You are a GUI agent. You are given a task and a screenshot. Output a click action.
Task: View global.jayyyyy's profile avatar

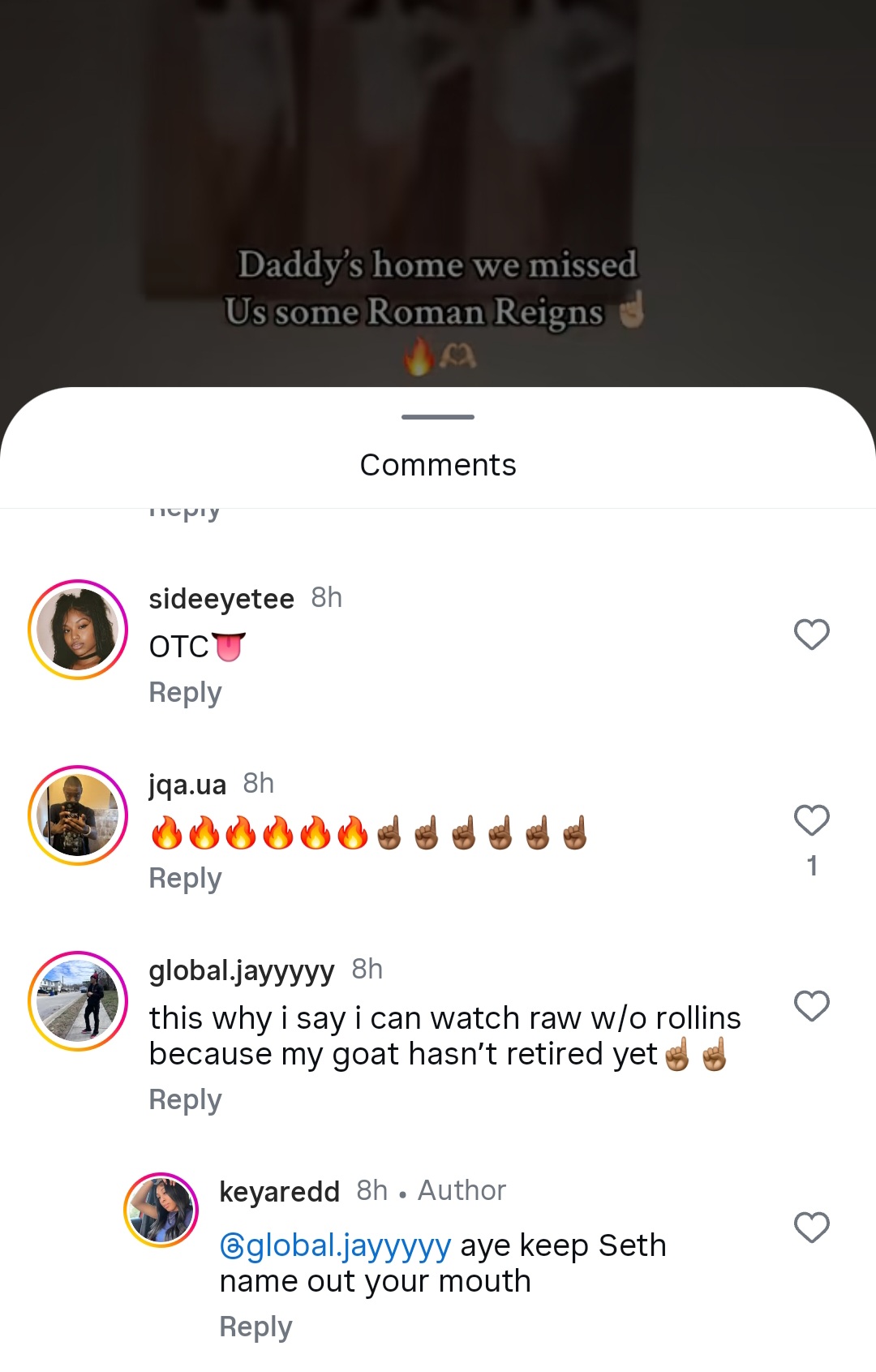click(x=78, y=1001)
